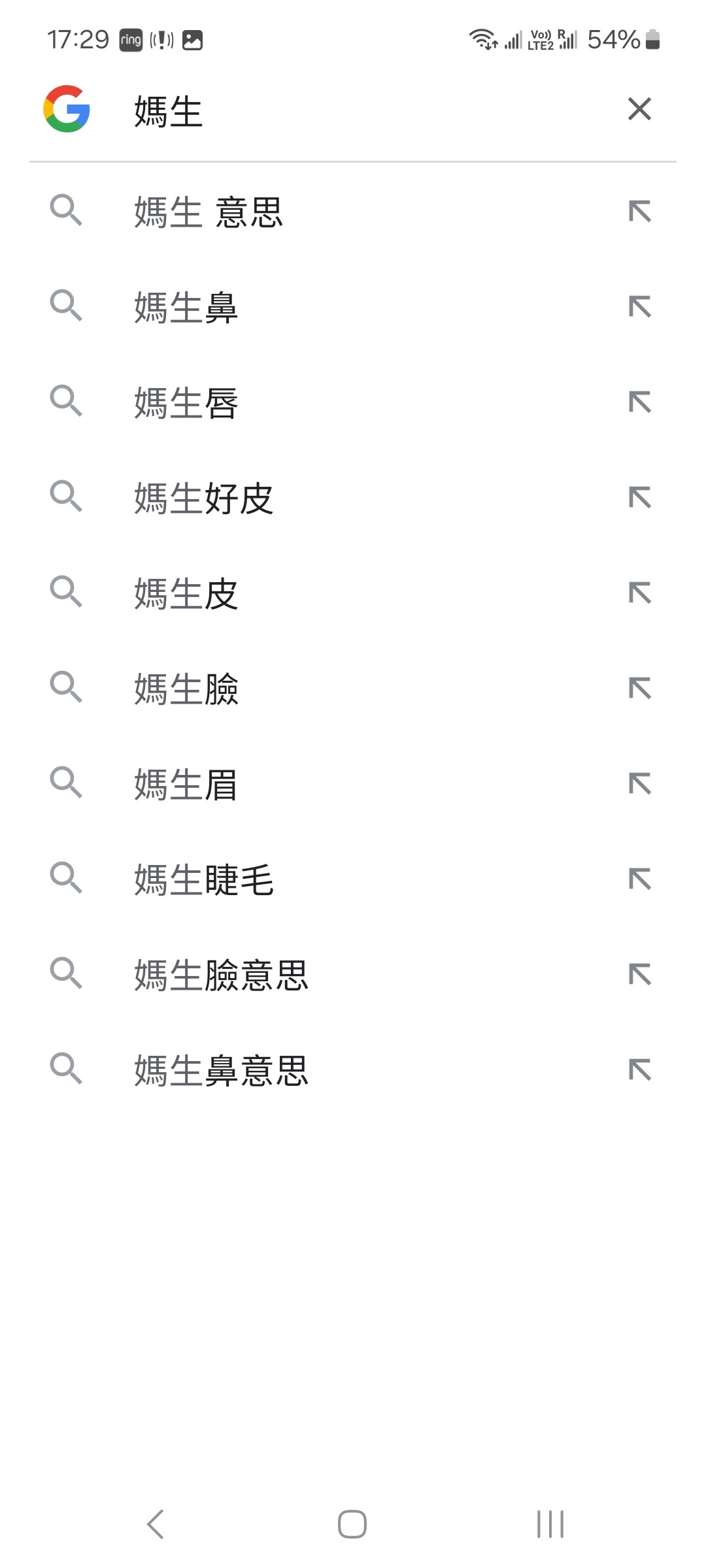Clear the search text with the X

(x=639, y=109)
